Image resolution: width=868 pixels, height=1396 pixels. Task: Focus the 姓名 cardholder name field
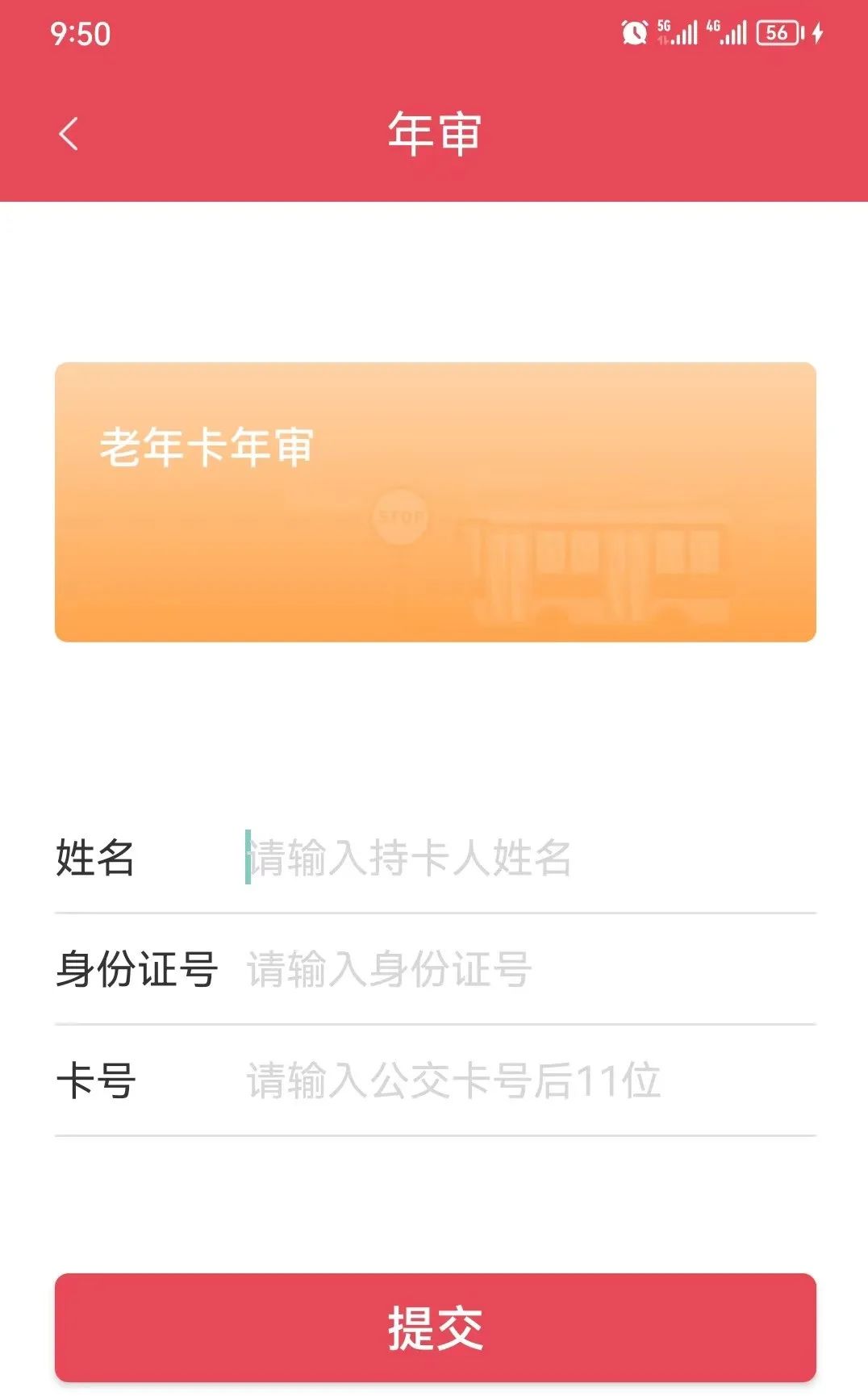click(528, 857)
